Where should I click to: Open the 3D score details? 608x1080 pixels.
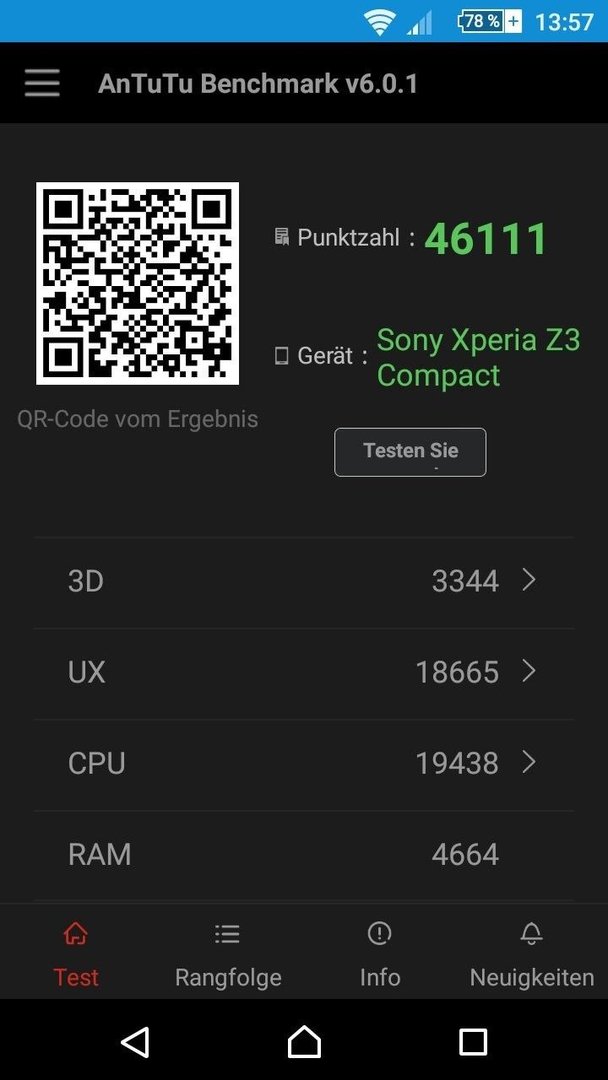point(304,582)
